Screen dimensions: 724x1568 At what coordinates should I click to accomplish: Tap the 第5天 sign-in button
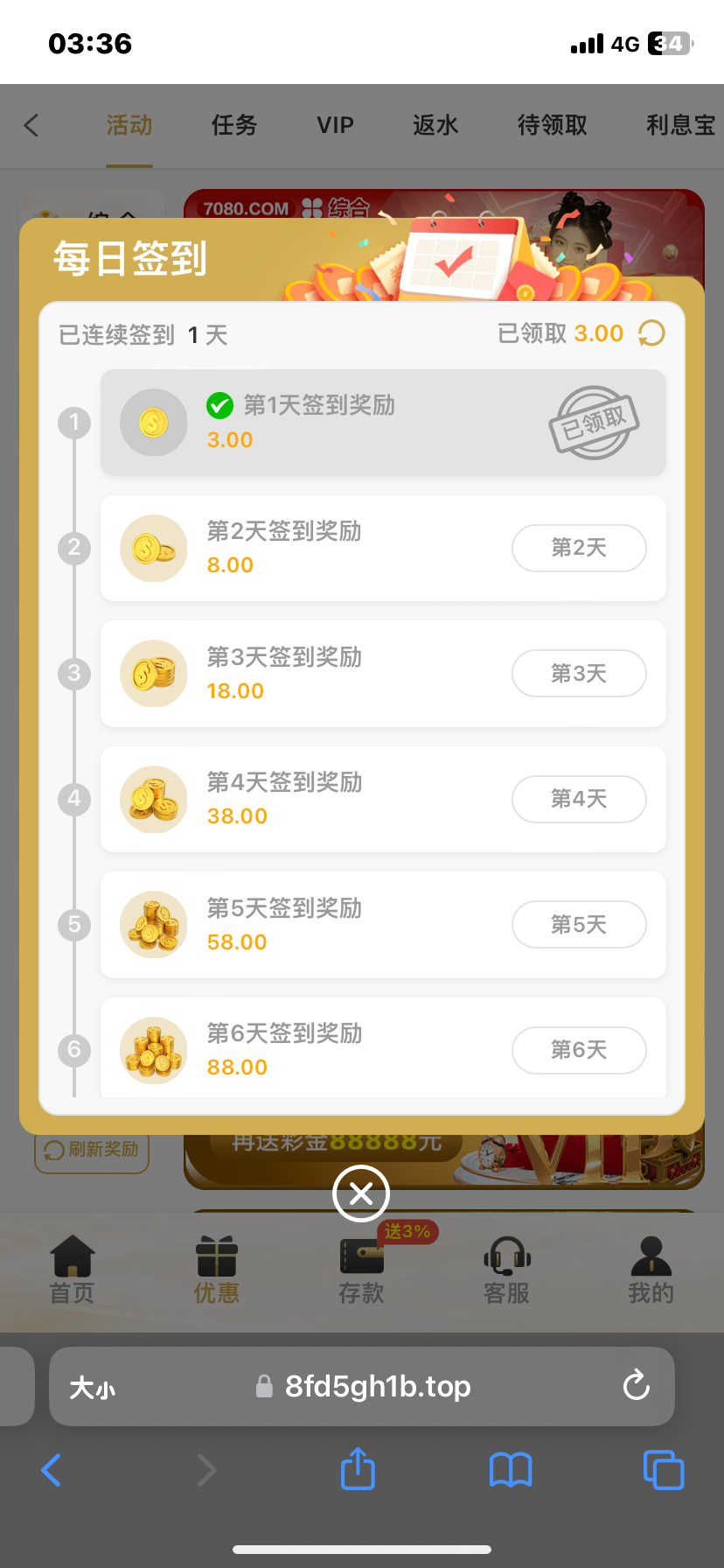(579, 925)
